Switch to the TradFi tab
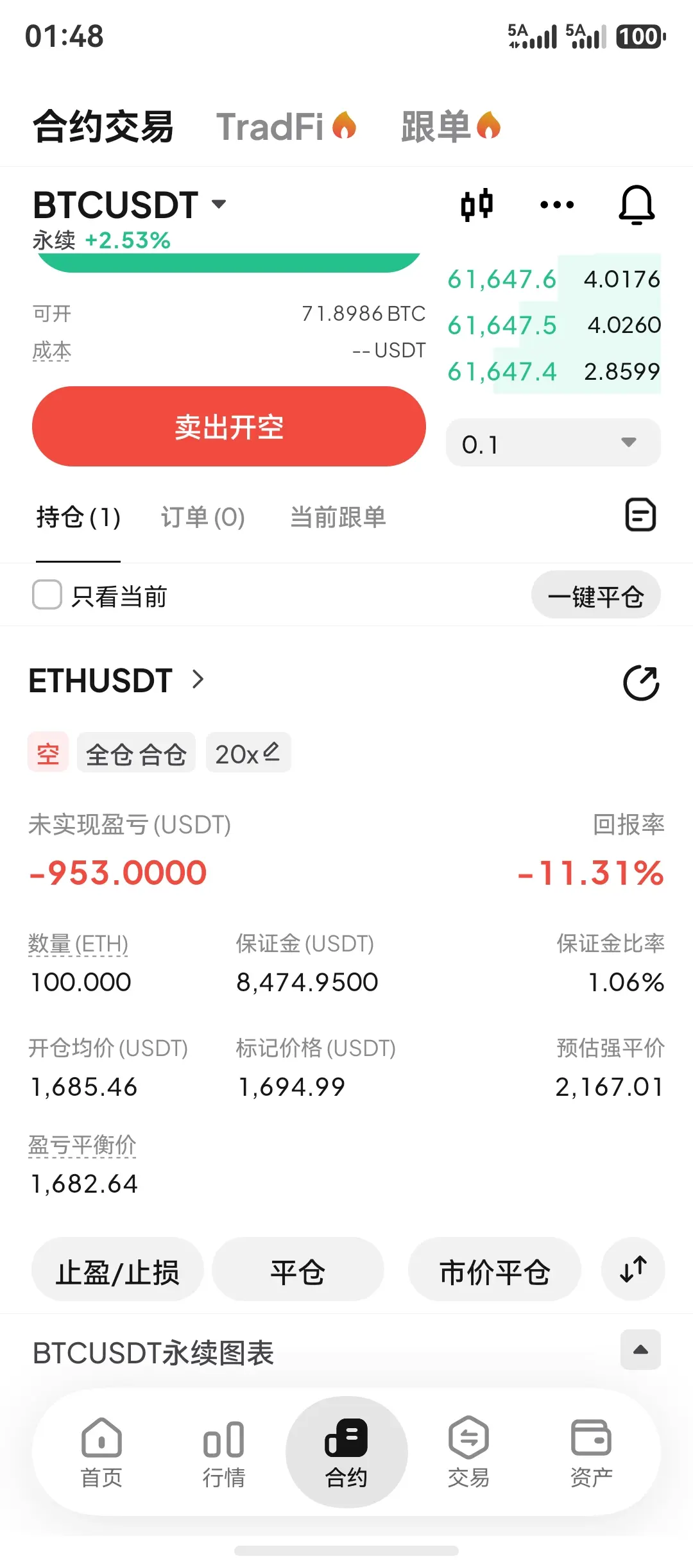This screenshot has width=693, height=1568. tap(286, 126)
